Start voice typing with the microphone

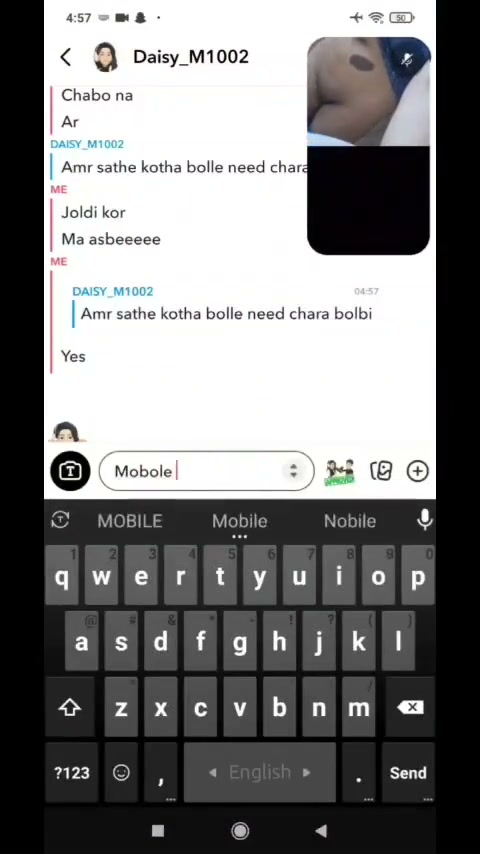coord(424,521)
